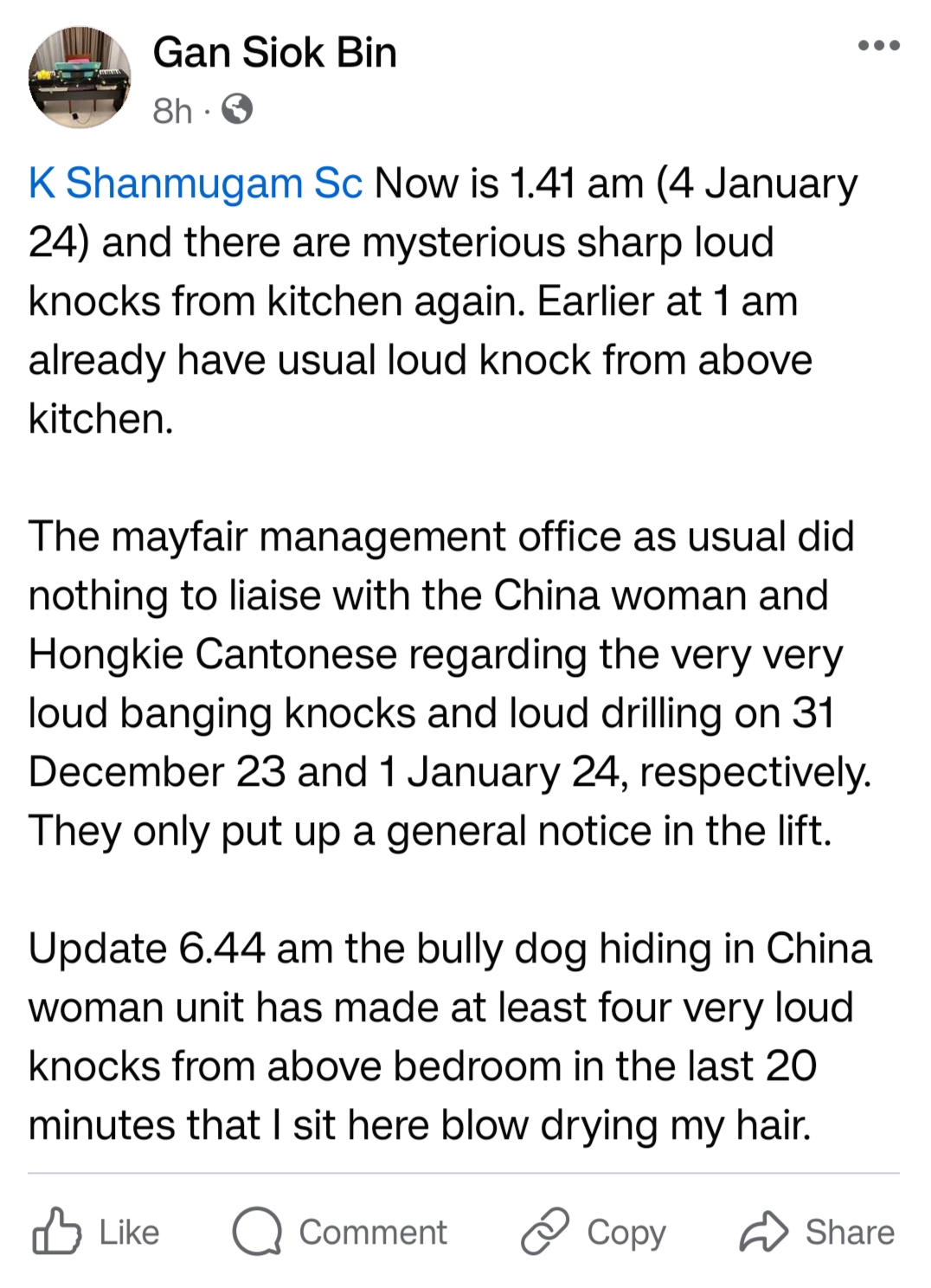Open the post's three-dot options menu
This screenshot has height=1288, width=931.
click(878, 46)
